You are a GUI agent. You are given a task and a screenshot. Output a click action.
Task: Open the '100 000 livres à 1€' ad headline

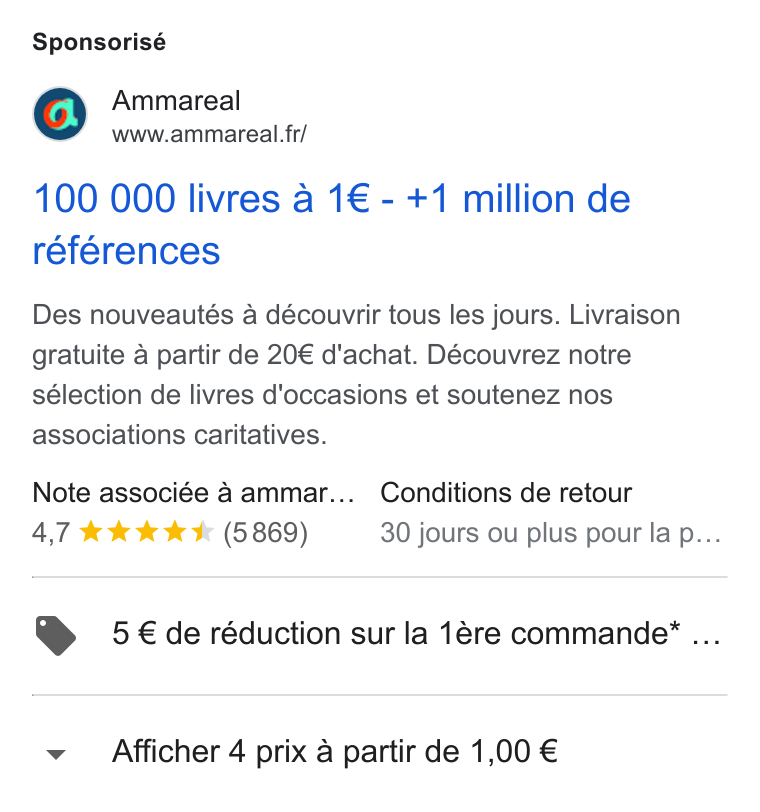(x=331, y=224)
